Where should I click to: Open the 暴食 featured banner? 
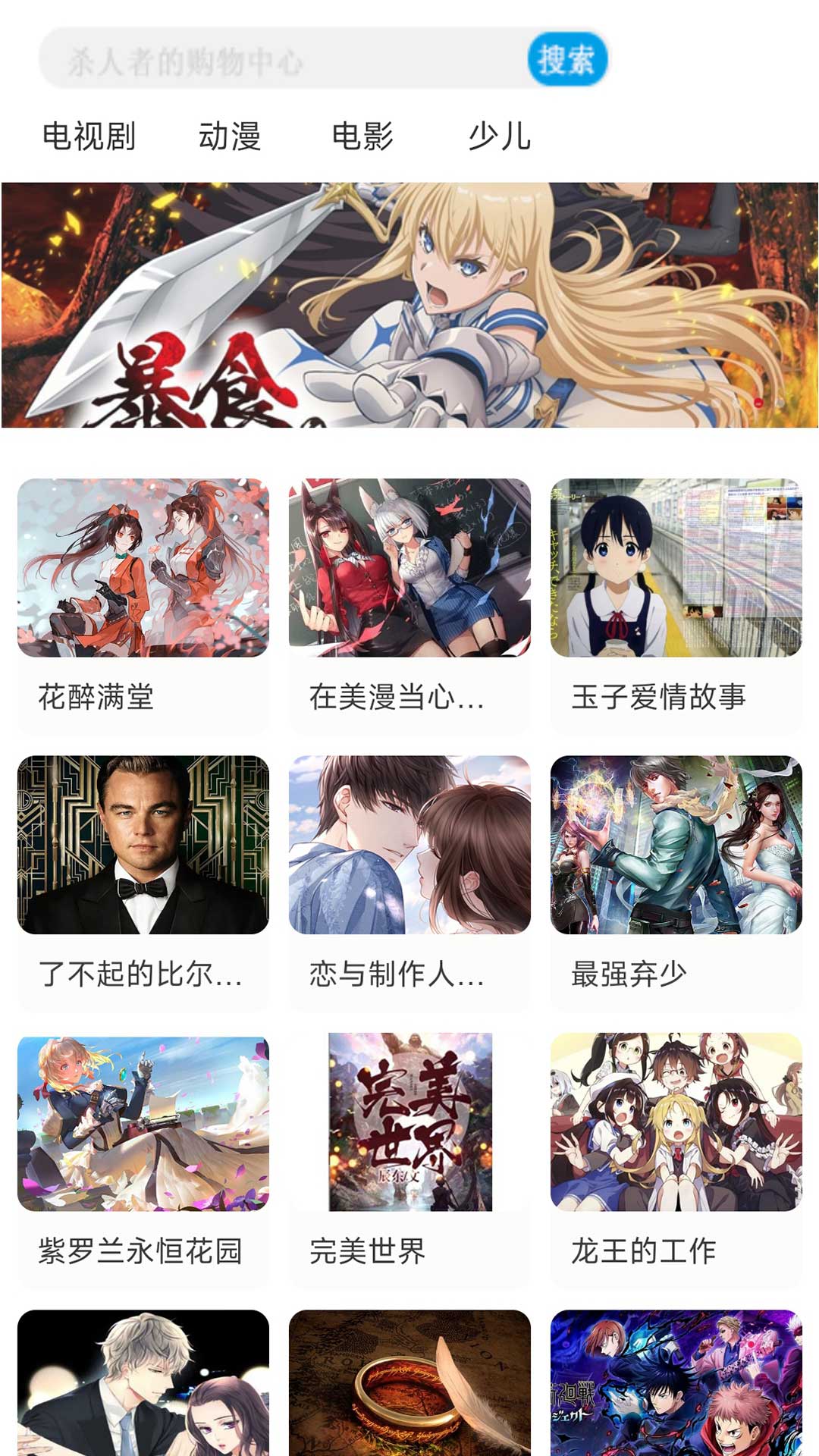(409, 305)
